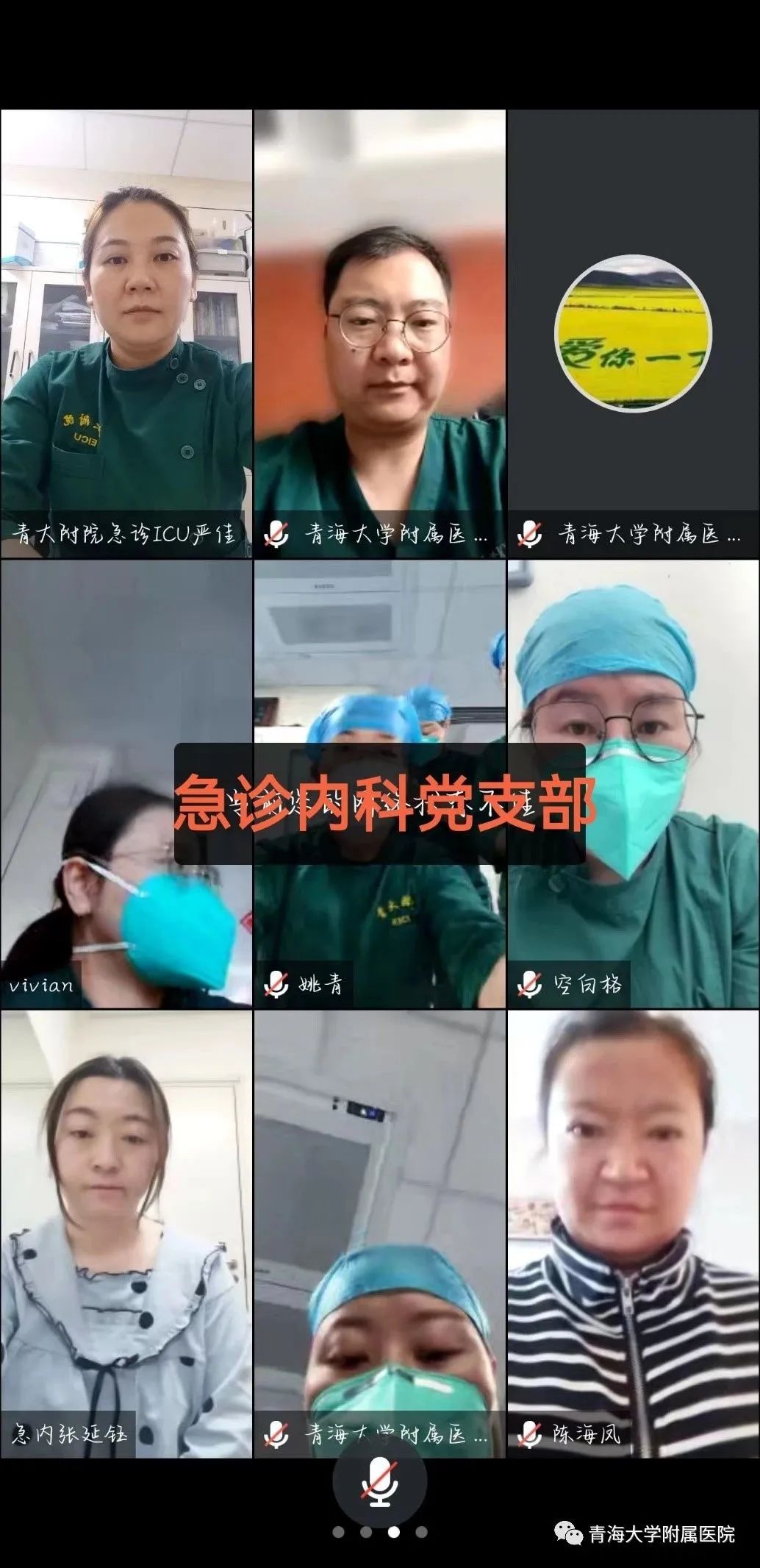Open 姚青's video tile
The image size is (760, 1568).
[380, 784]
